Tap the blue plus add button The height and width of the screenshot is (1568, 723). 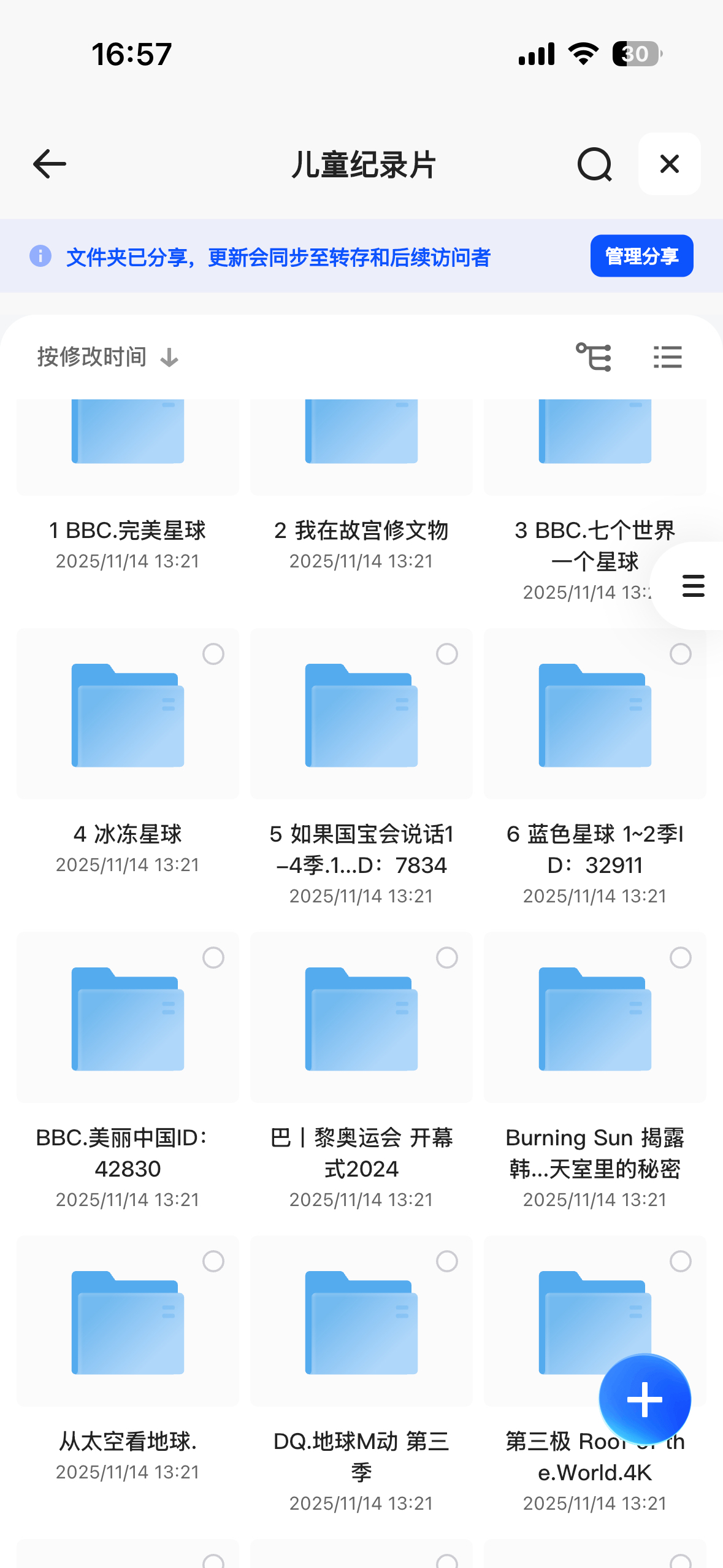pos(645,1400)
